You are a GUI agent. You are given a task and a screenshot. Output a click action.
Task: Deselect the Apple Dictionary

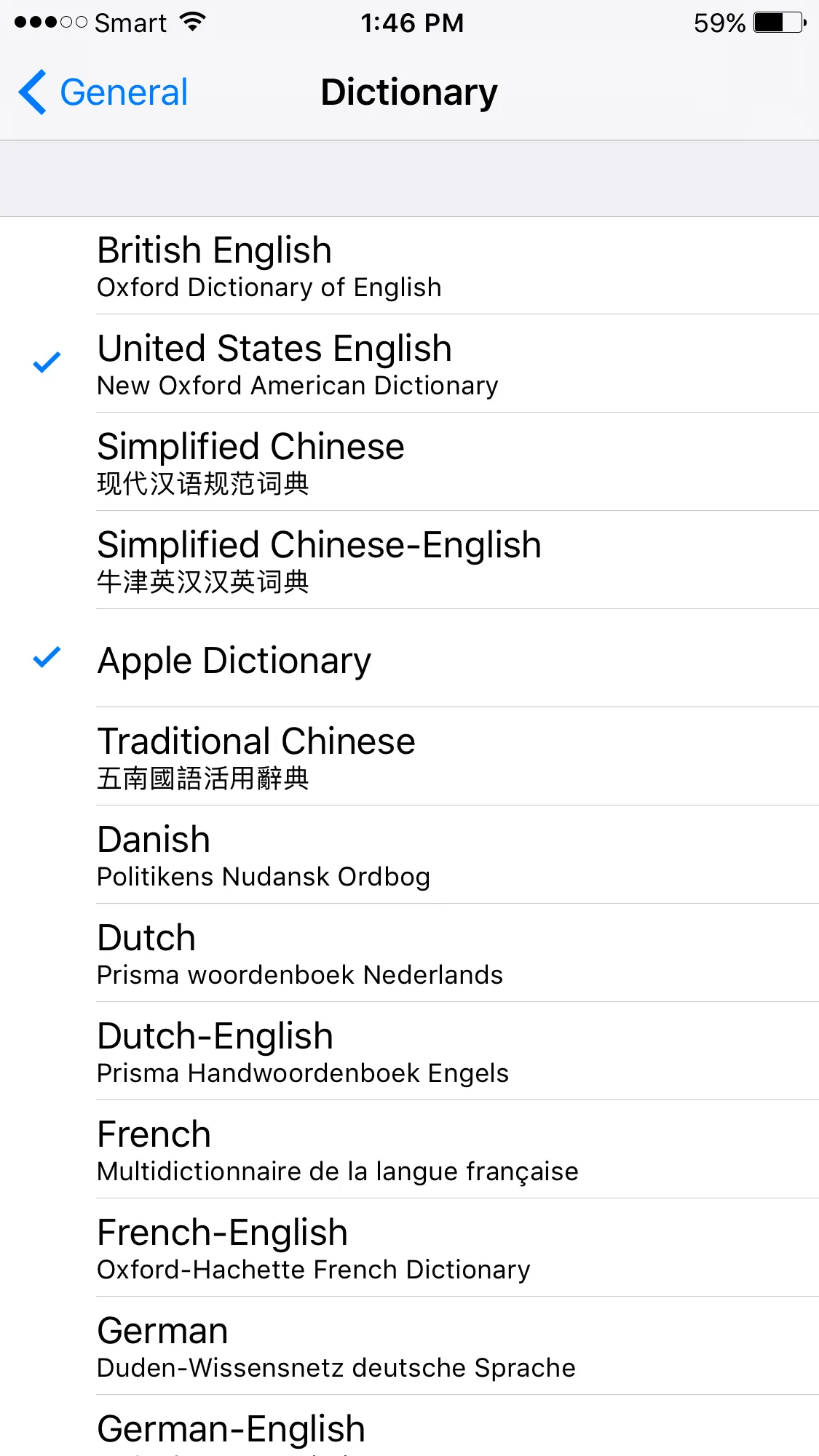(409, 659)
